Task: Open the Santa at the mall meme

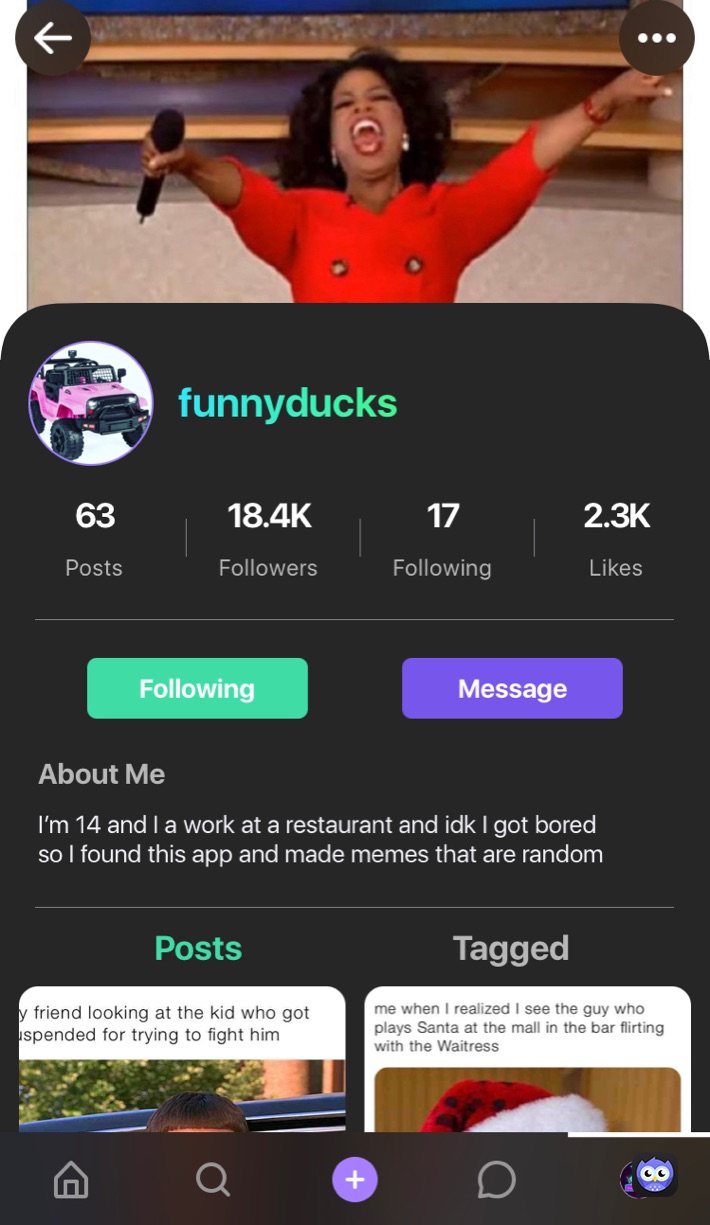Action: coord(527,1060)
